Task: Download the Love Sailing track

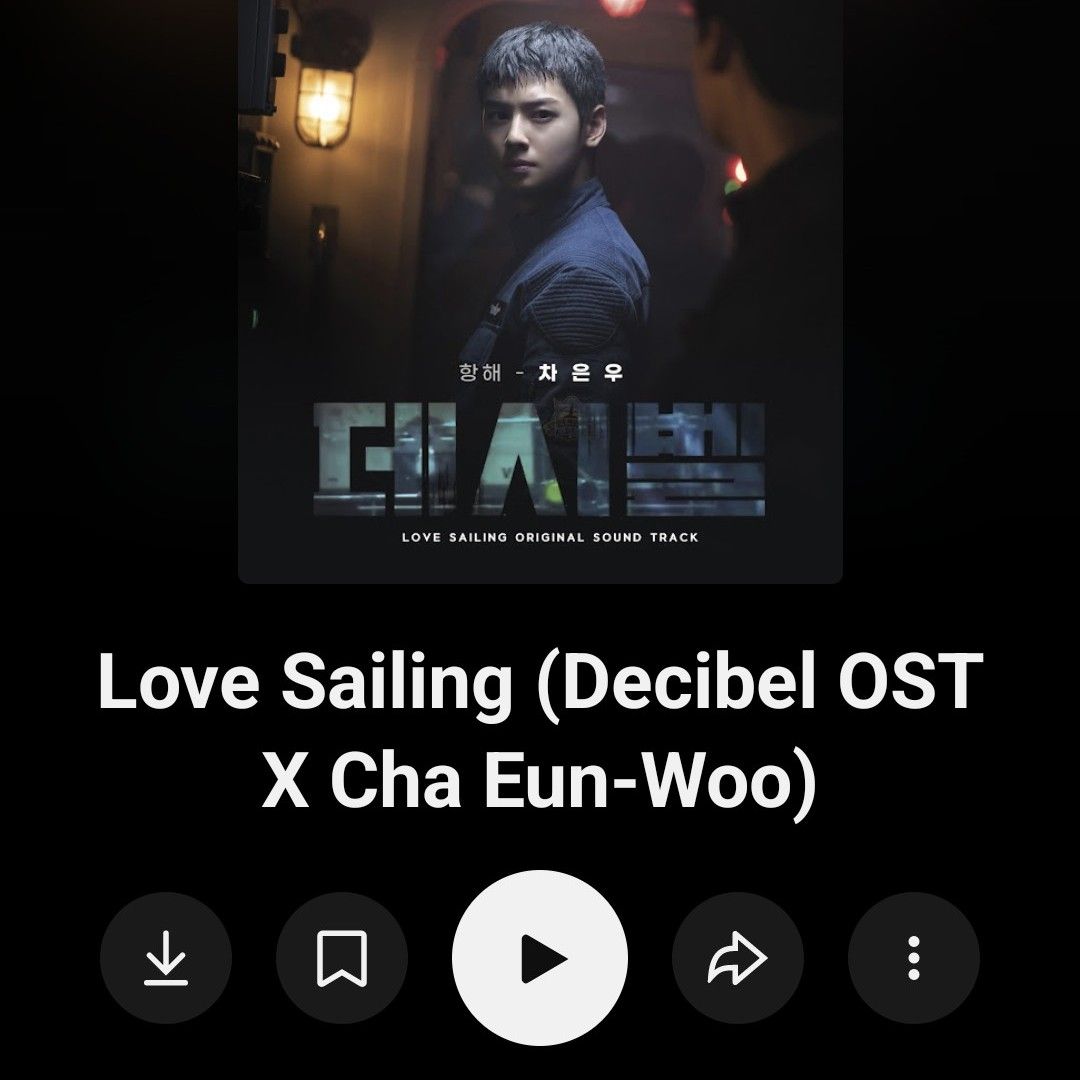Action: coord(165,958)
